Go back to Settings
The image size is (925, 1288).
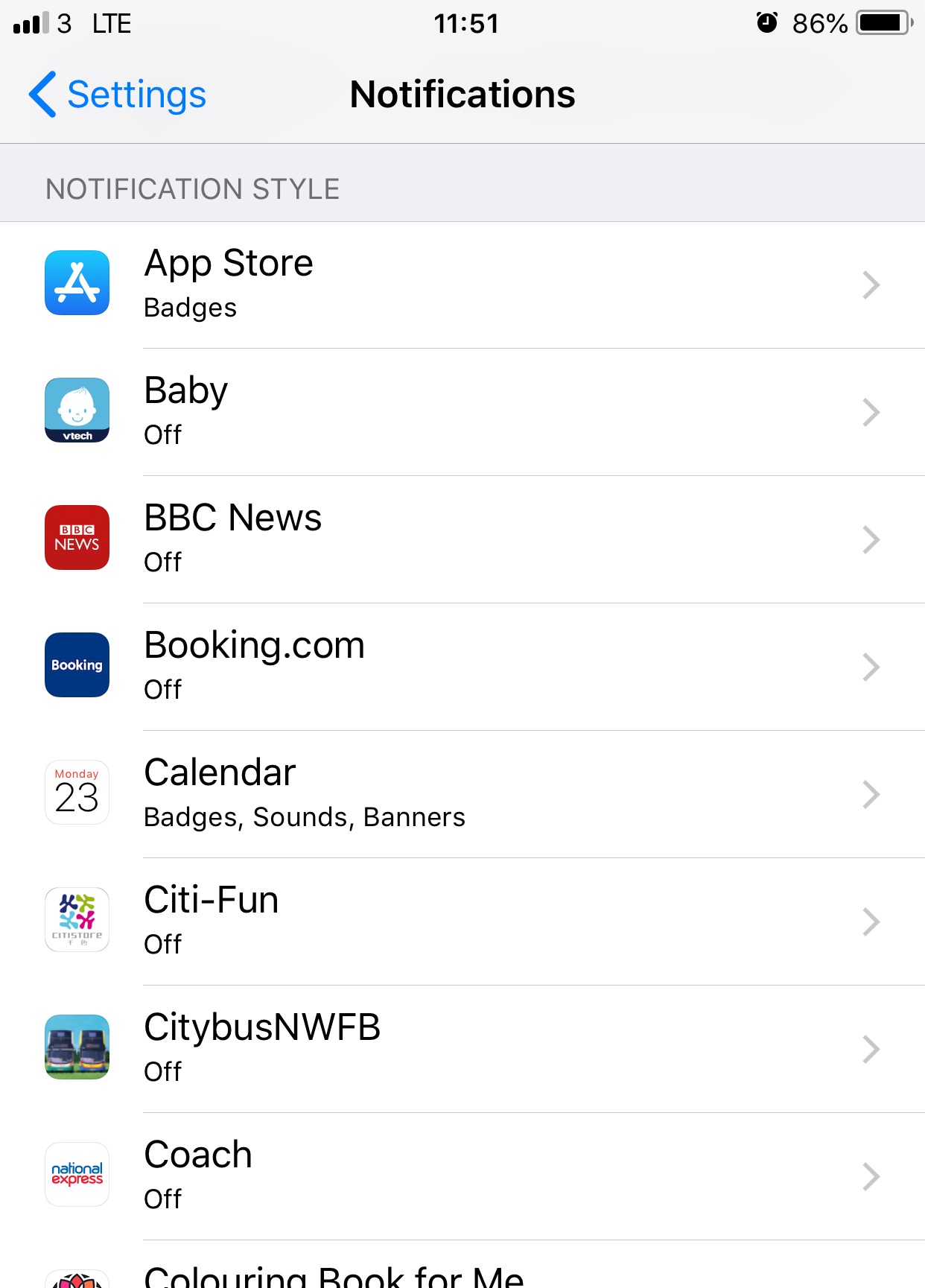point(118,95)
